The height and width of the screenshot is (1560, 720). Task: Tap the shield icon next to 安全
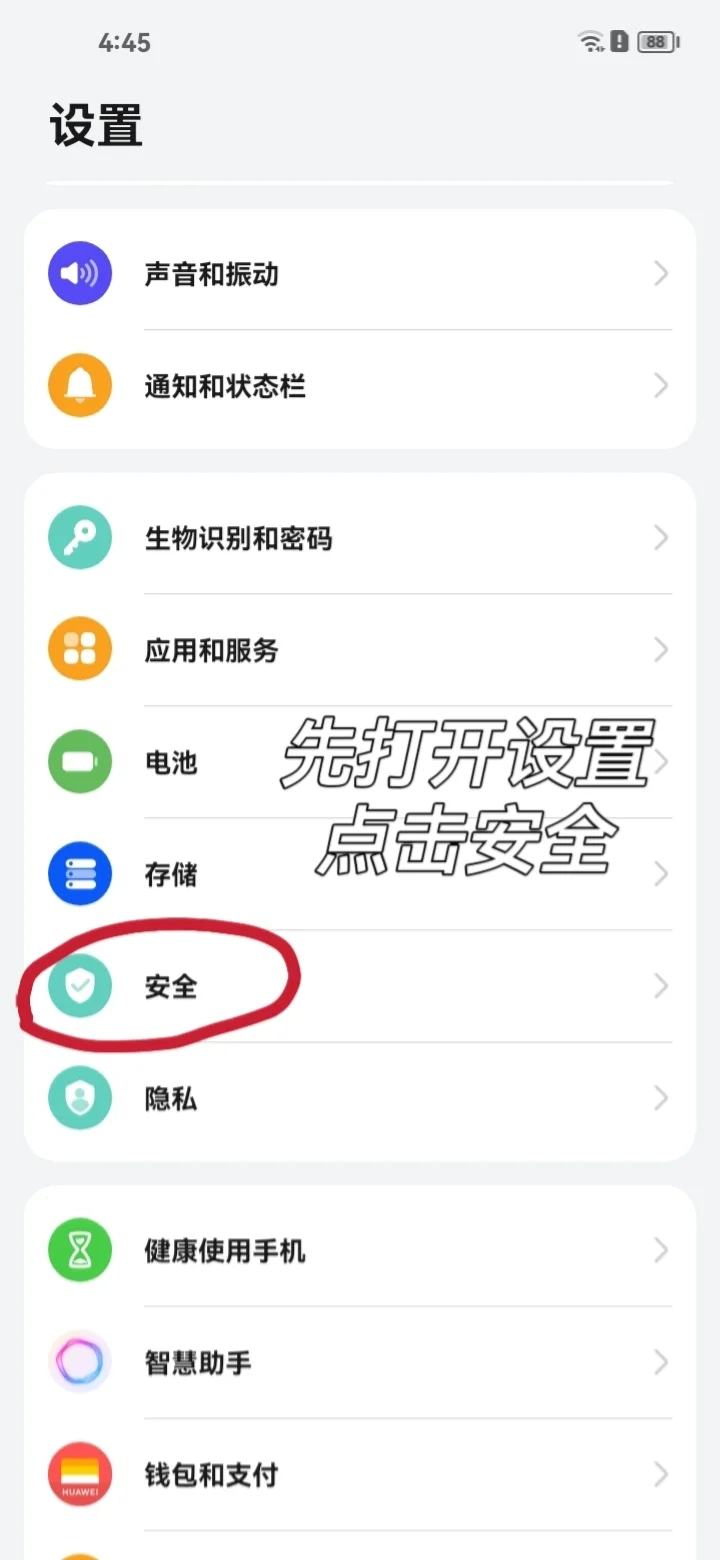(x=80, y=985)
